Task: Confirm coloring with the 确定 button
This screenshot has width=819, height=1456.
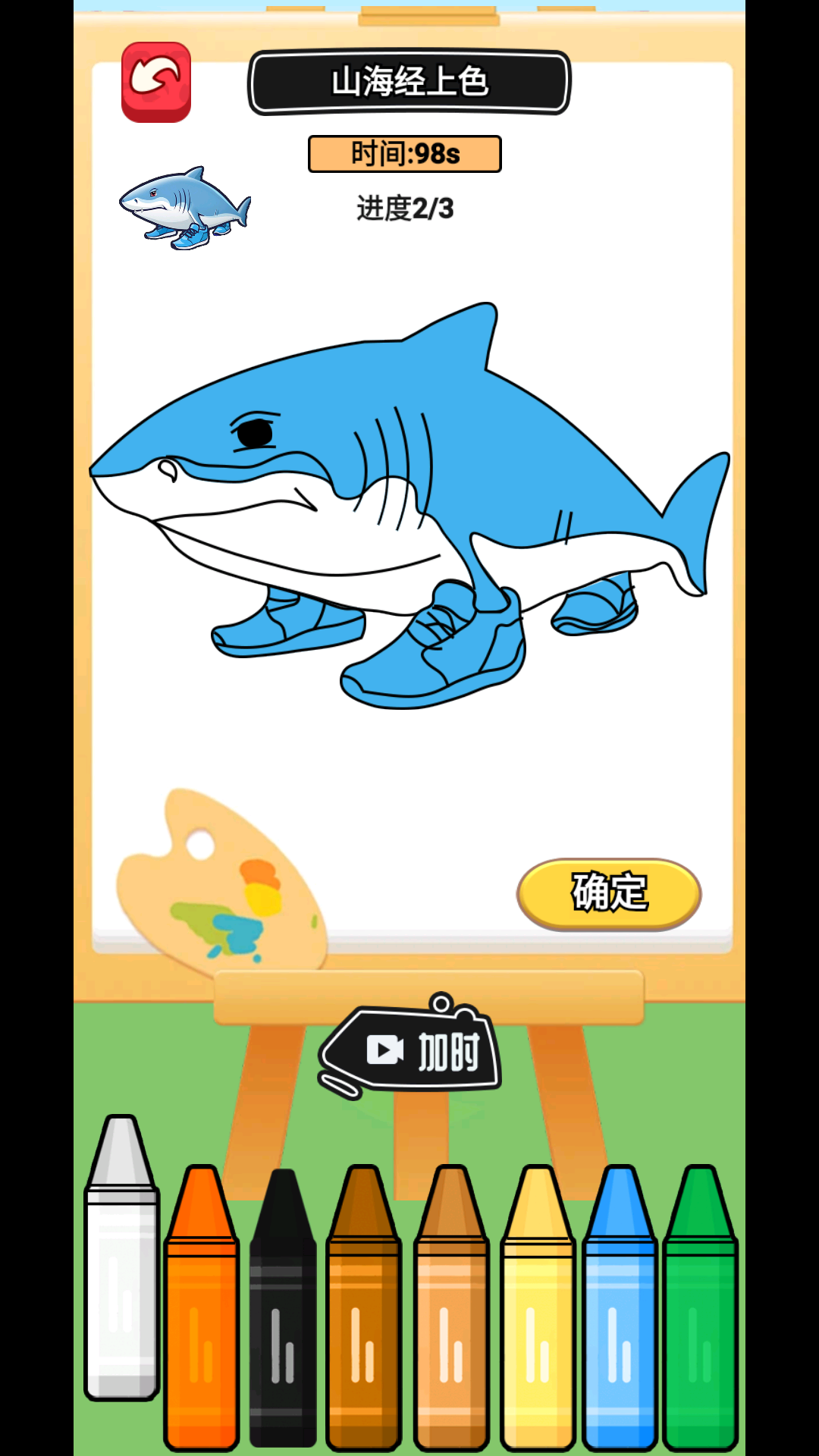Action: 609,893
